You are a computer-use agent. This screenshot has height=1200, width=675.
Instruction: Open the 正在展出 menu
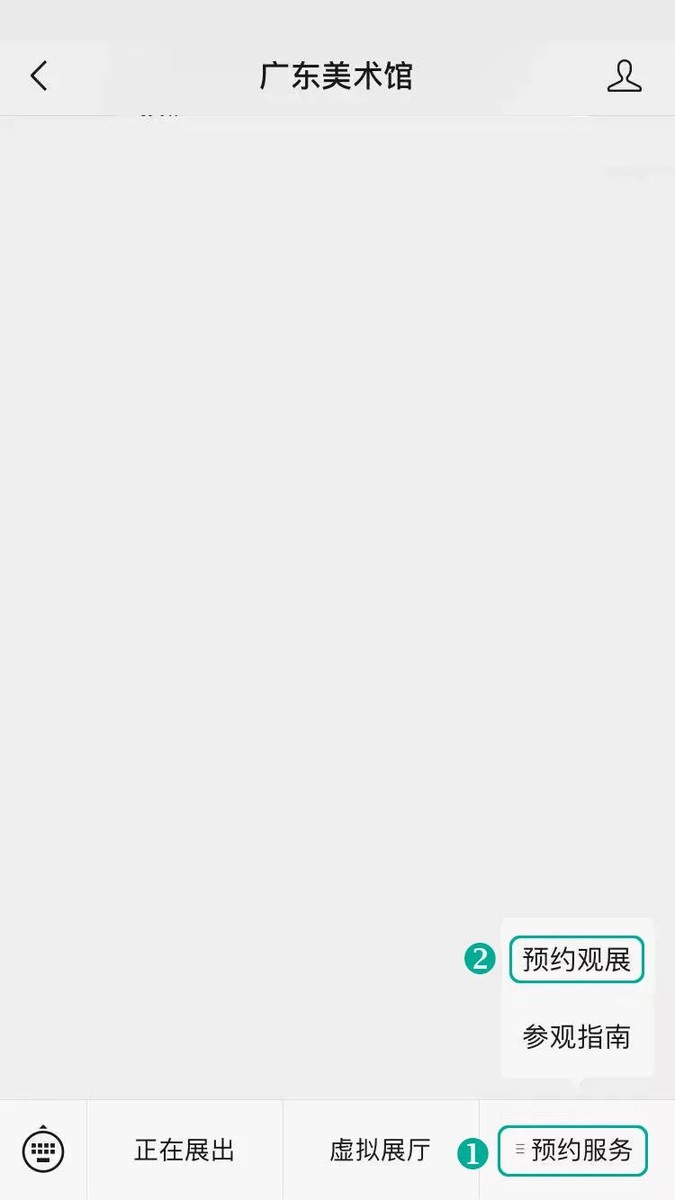pos(185,1150)
